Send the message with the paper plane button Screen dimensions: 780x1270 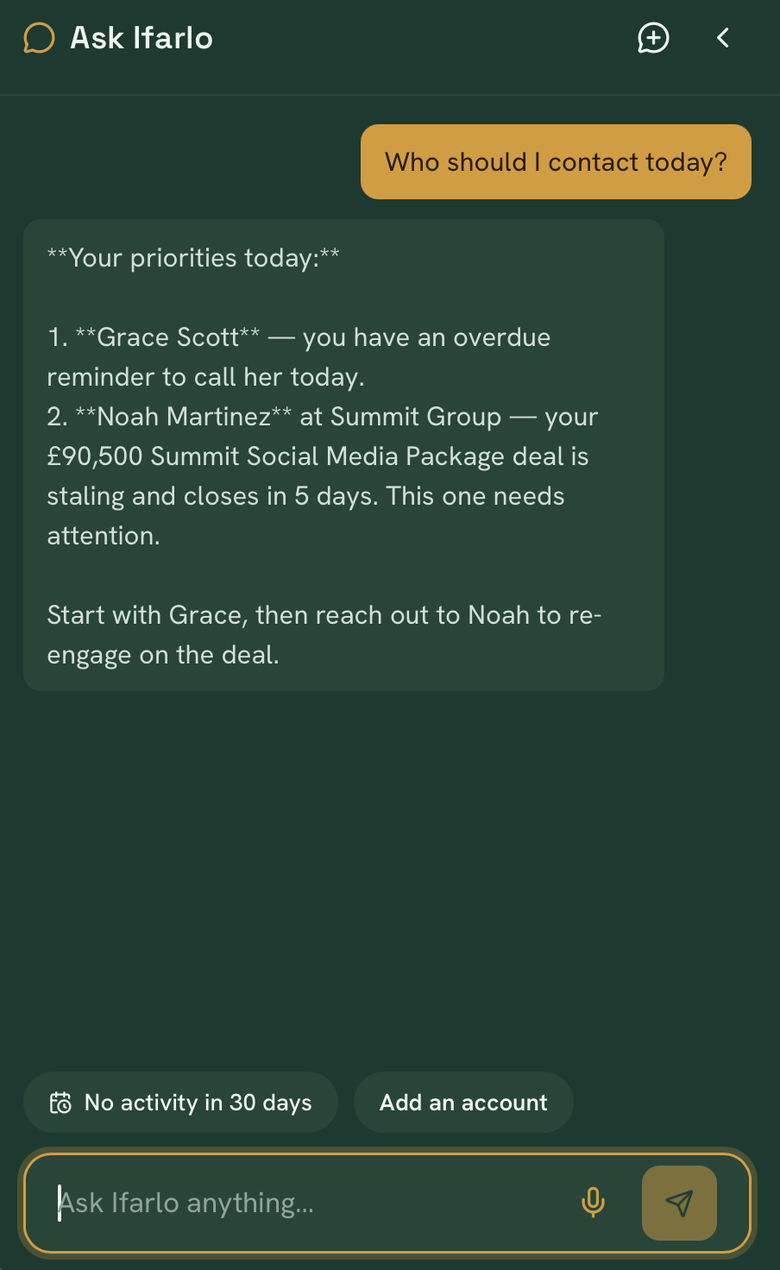tap(679, 1202)
